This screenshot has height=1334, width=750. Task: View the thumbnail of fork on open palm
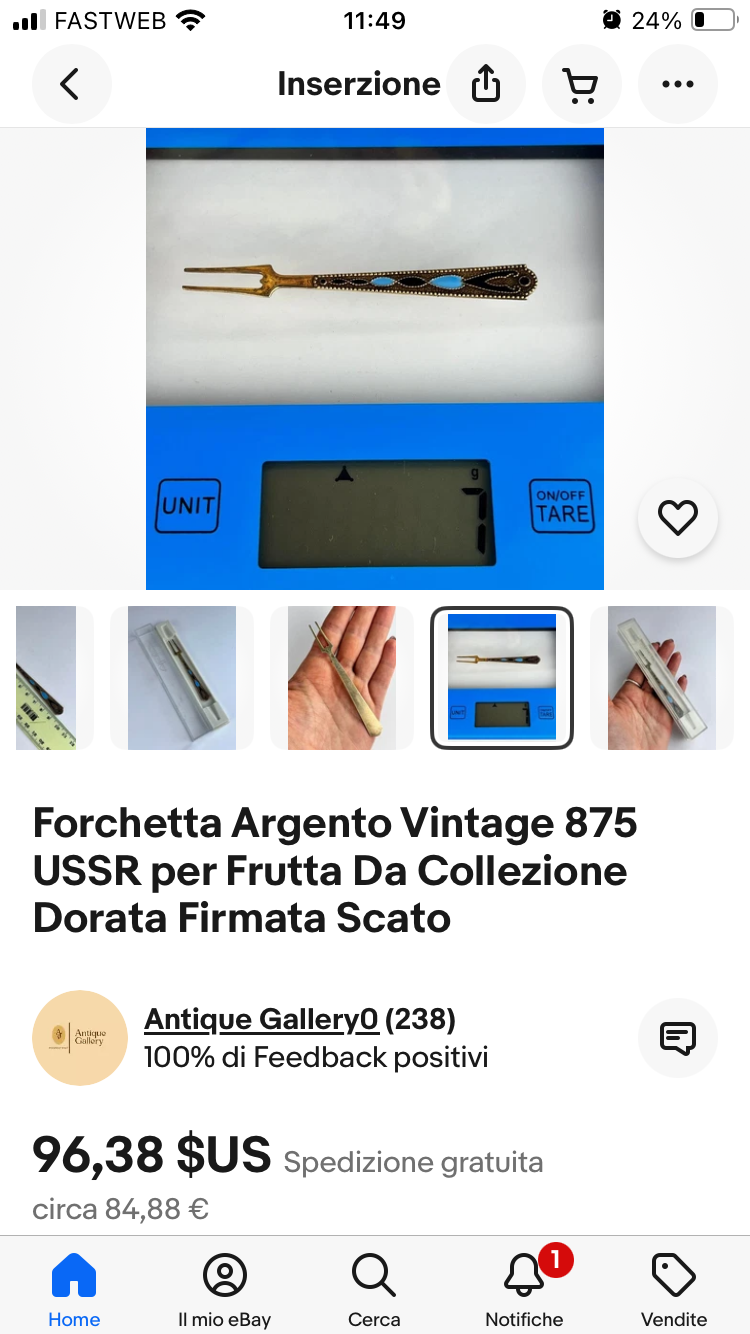click(x=342, y=678)
